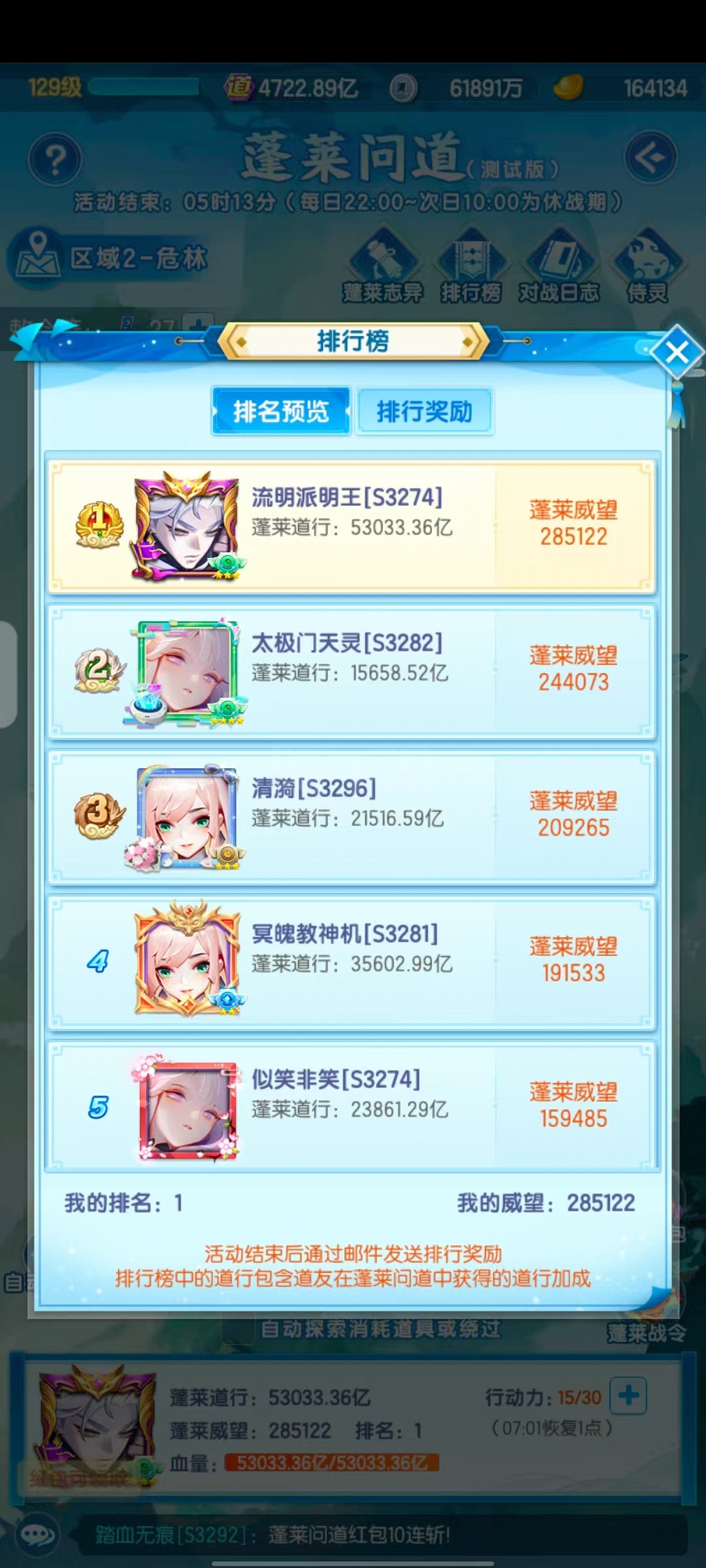706x1568 pixels.
Task: Add 行动力 with the plus button
Action: coord(628,1397)
